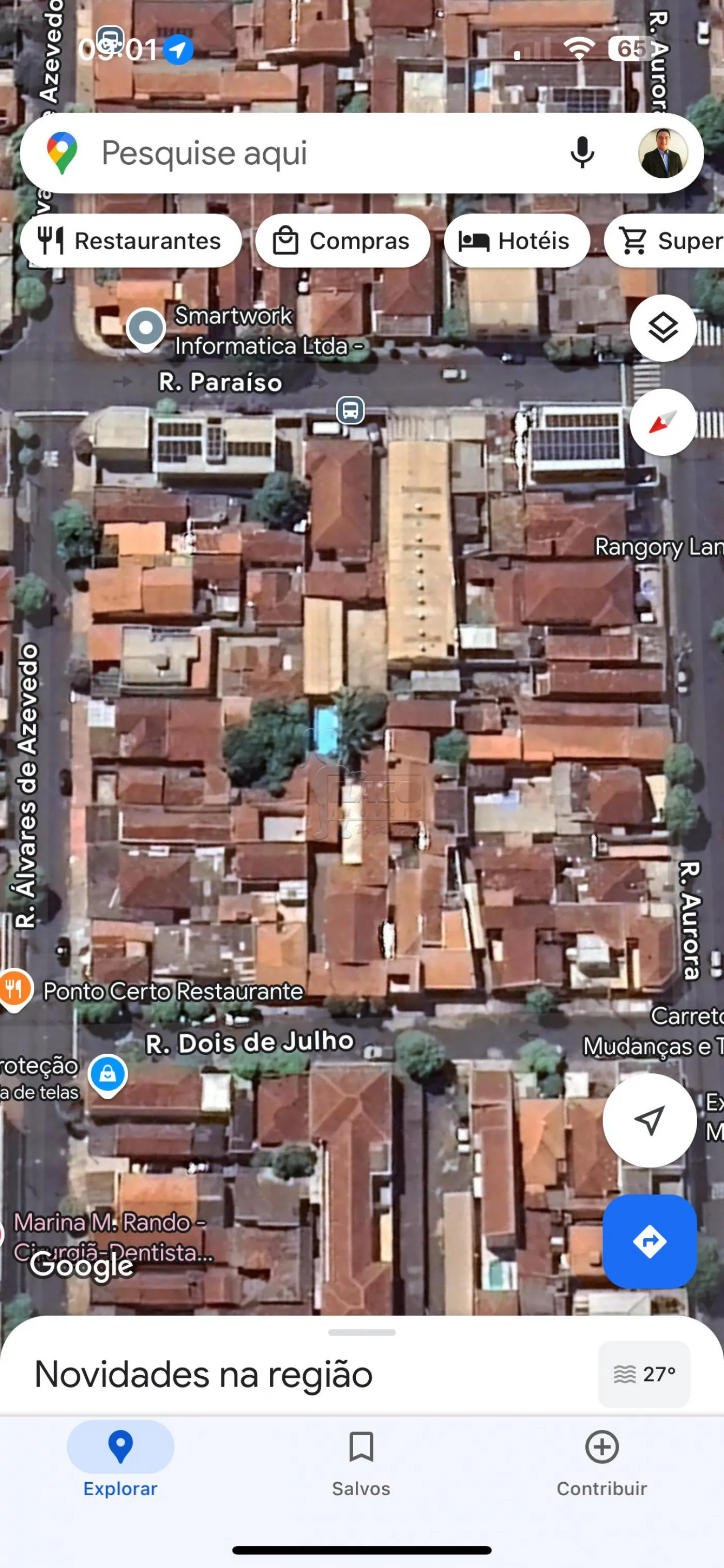The height and width of the screenshot is (1568, 724).
Task: Open Smartwork Informatica Ltda place pin
Action: tap(146, 329)
